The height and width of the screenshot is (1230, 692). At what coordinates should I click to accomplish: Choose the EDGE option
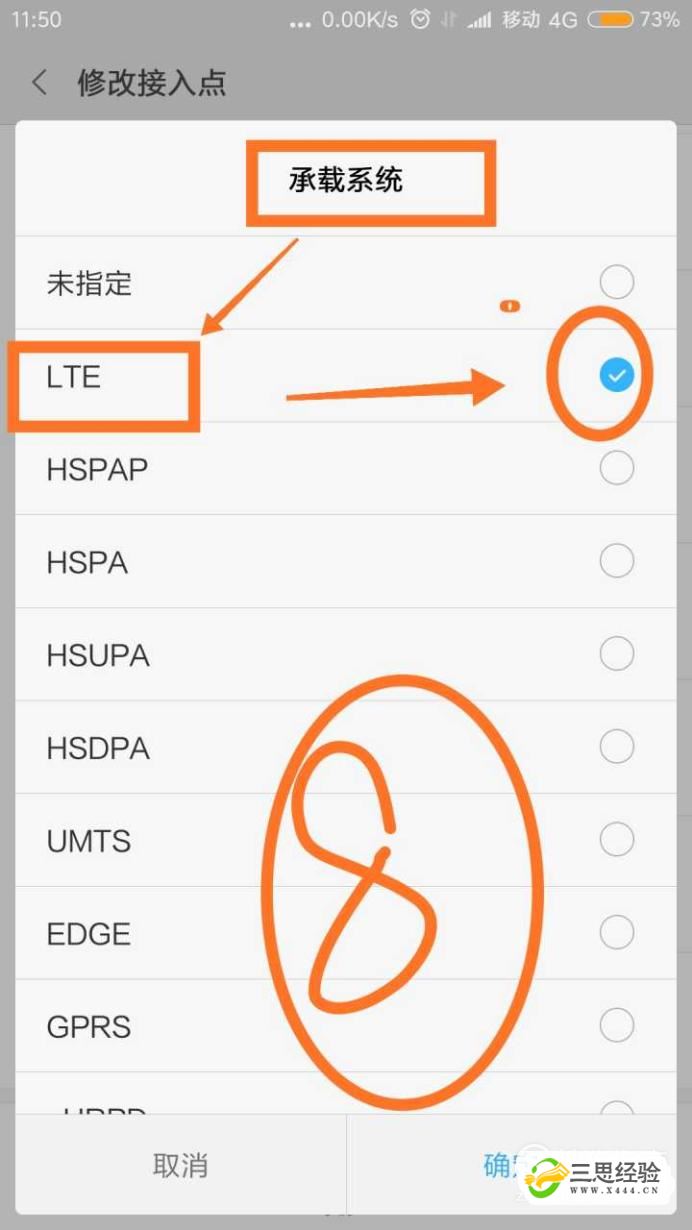pyautogui.click(x=616, y=933)
